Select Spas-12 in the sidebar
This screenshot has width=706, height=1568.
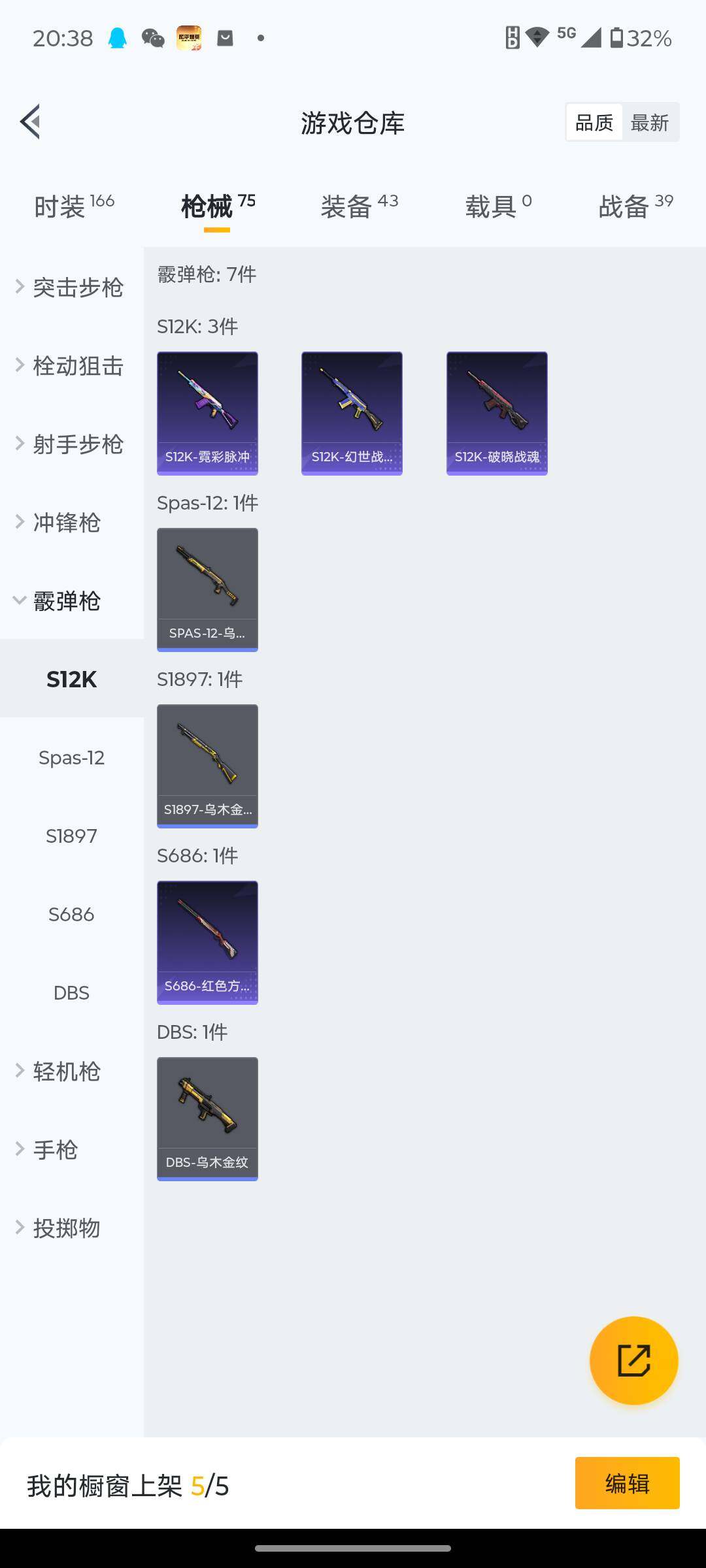tap(72, 758)
